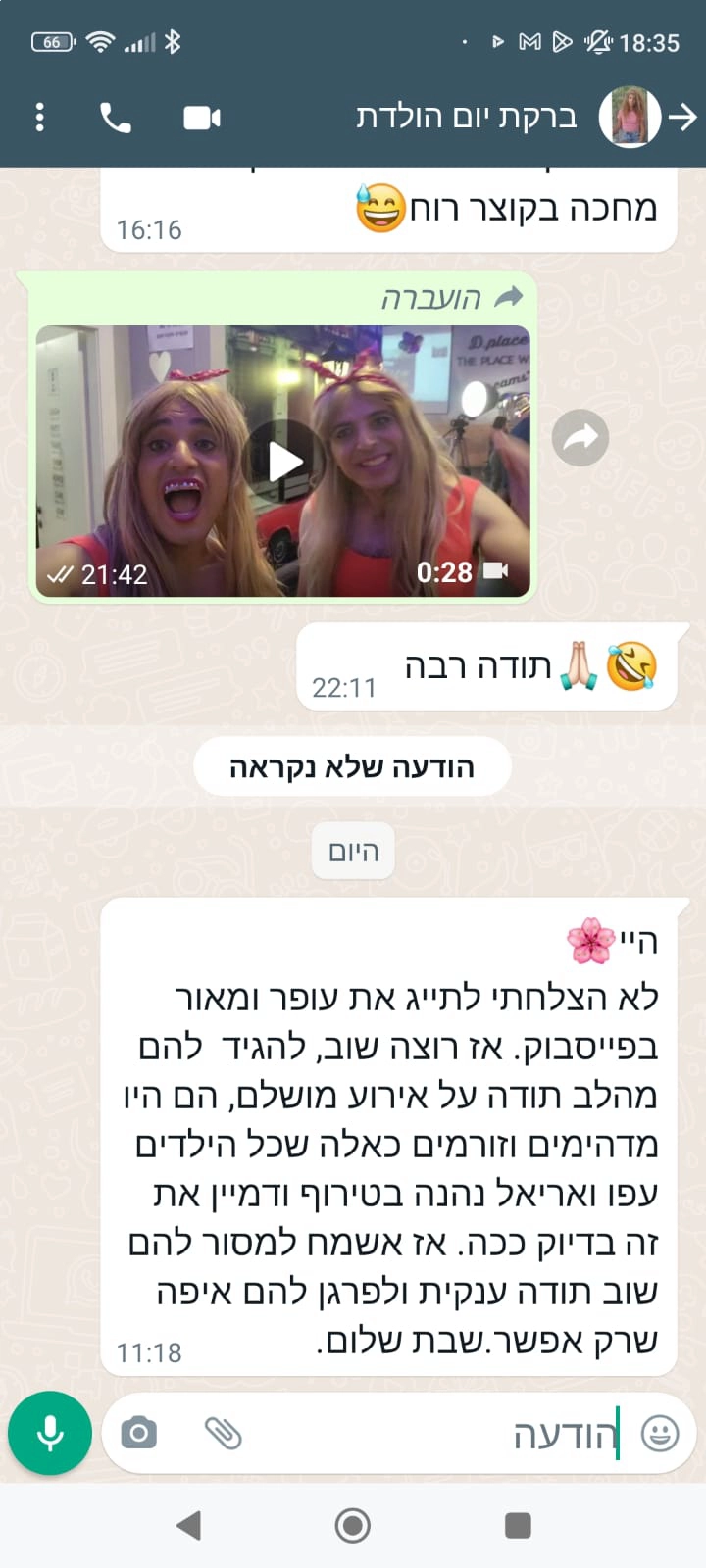706x1568 pixels.
Task: Start a voice call
Action: click(x=115, y=118)
